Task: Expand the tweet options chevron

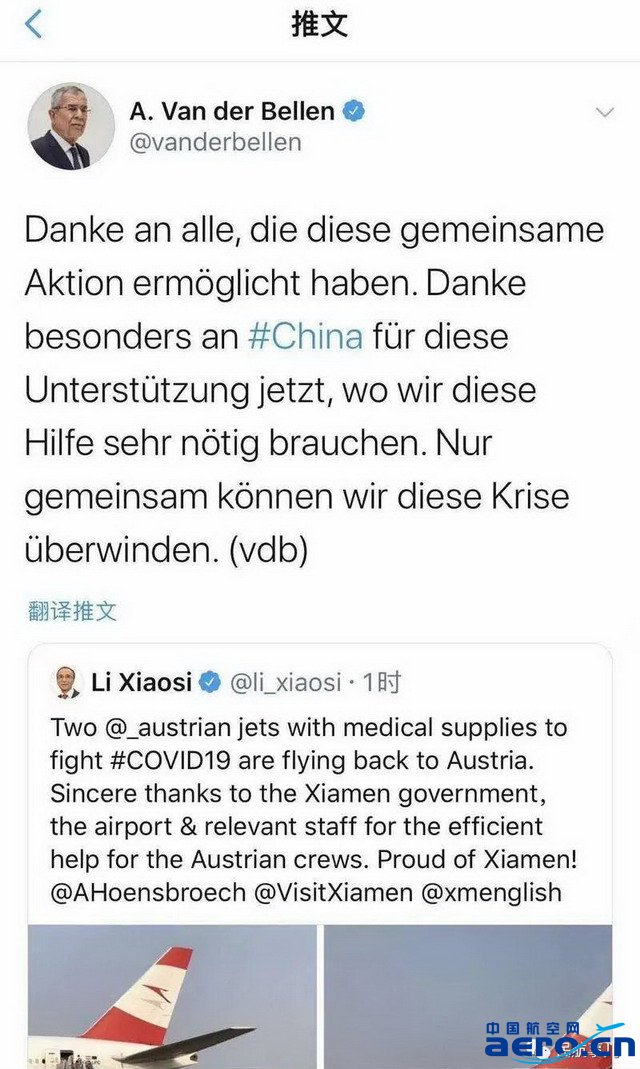Action: pyautogui.click(x=604, y=113)
